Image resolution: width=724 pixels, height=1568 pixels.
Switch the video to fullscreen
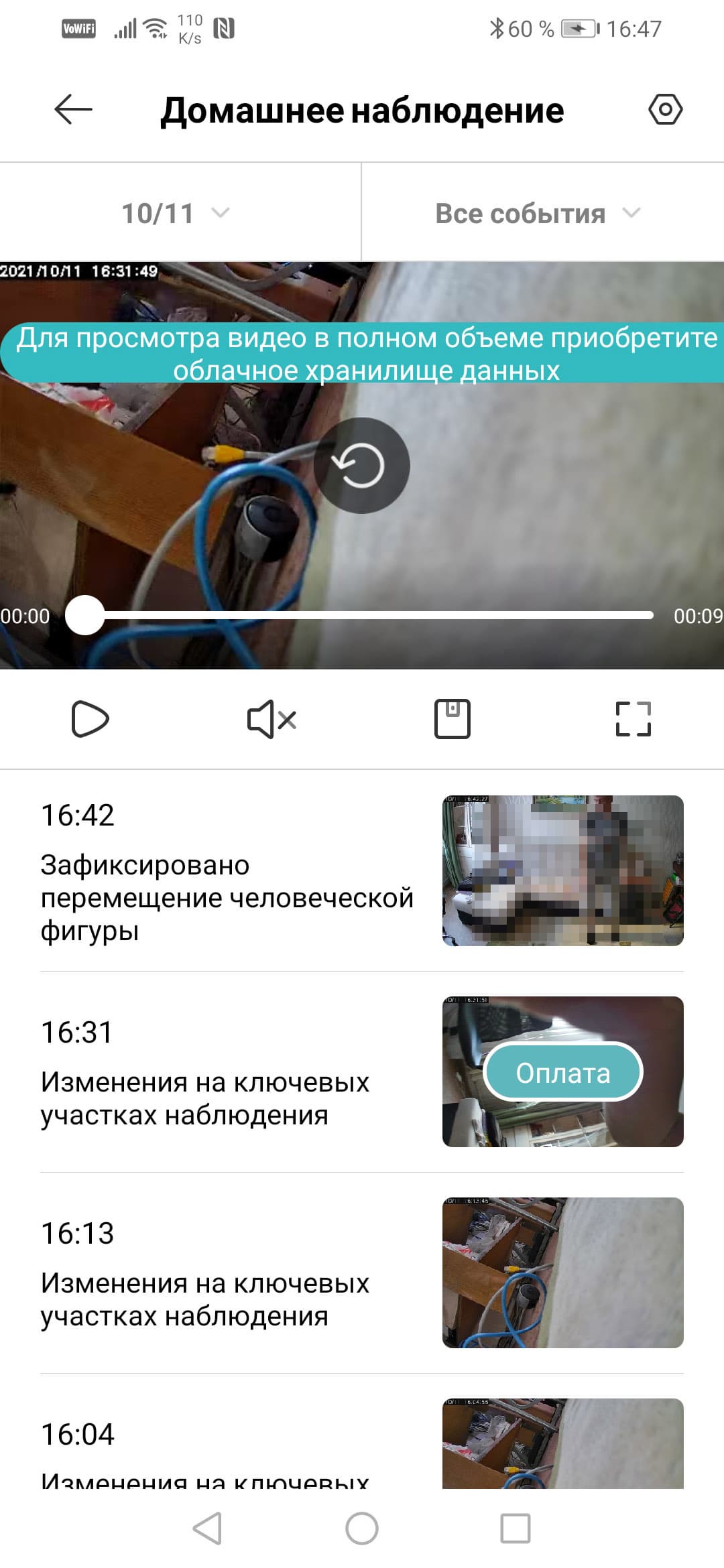tap(633, 720)
